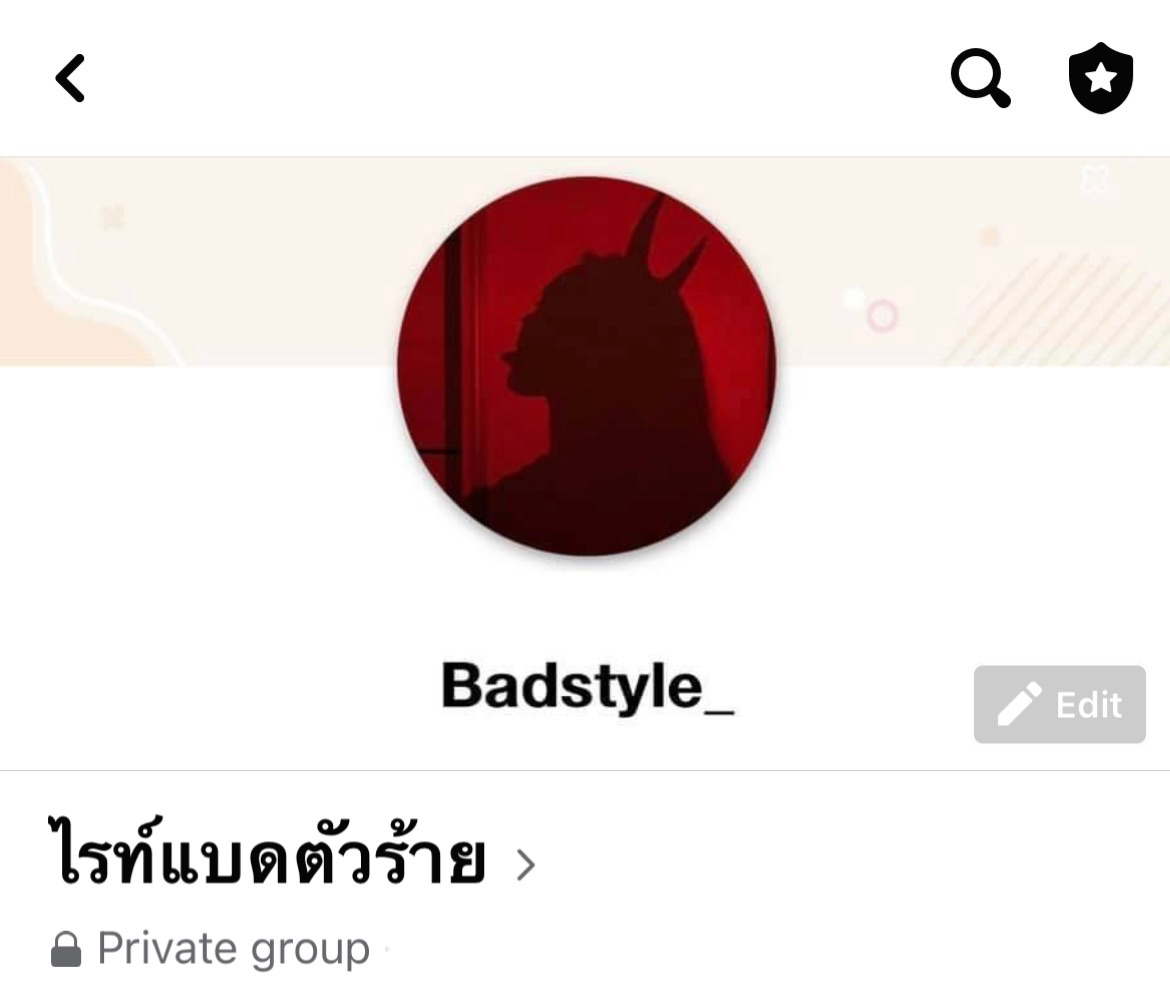This screenshot has height=991, width=1170.
Task: Go back using the back arrow
Action: click(x=70, y=78)
